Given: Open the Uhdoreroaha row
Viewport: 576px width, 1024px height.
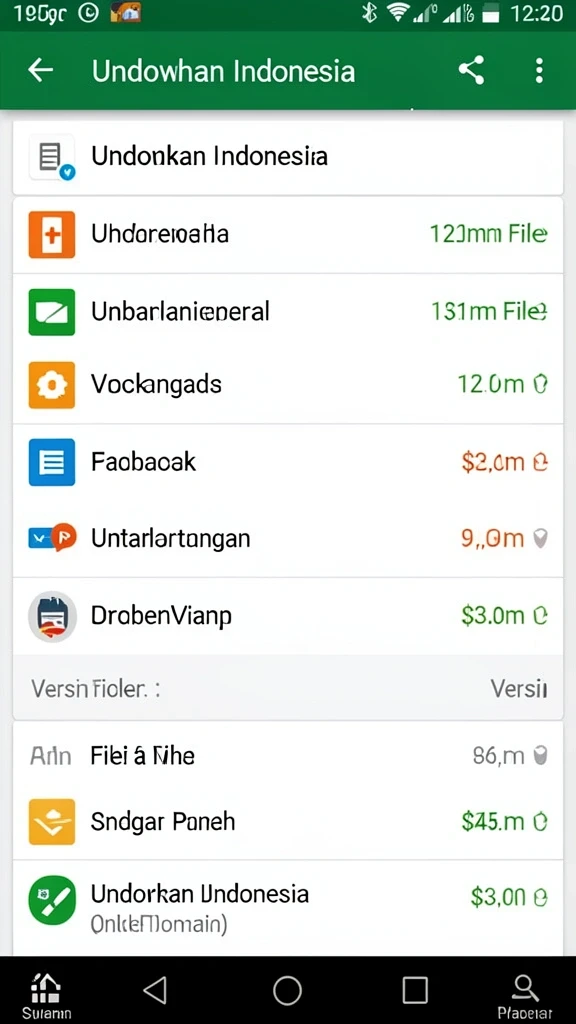Looking at the screenshot, I should (288, 234).
